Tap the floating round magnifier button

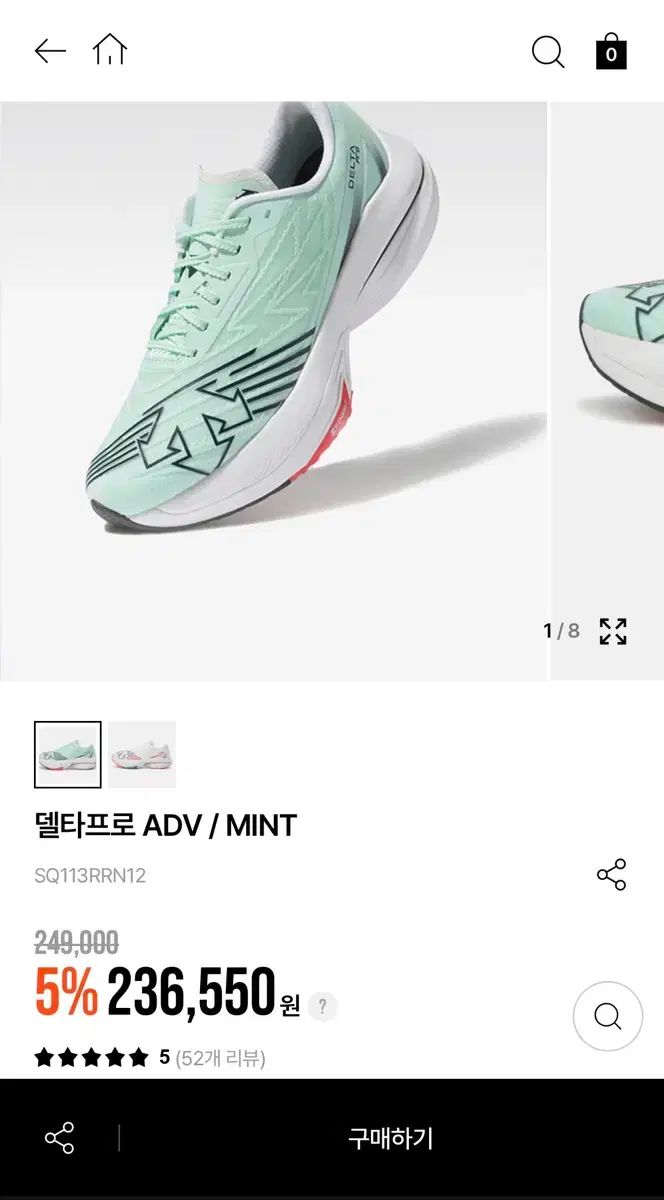[607, 1016]
